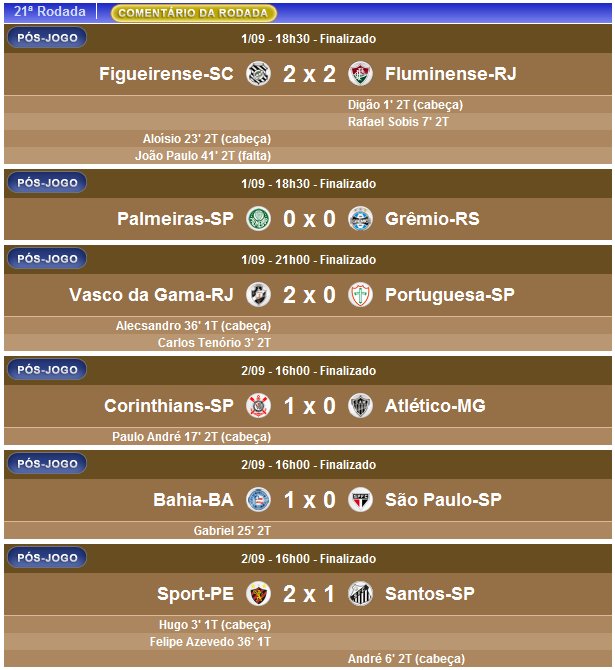Screen dimensions: 615x670
Task: Open Pós-Jogo for Bahia-BA vs São Paulo-SP
Action: (47, 464)
